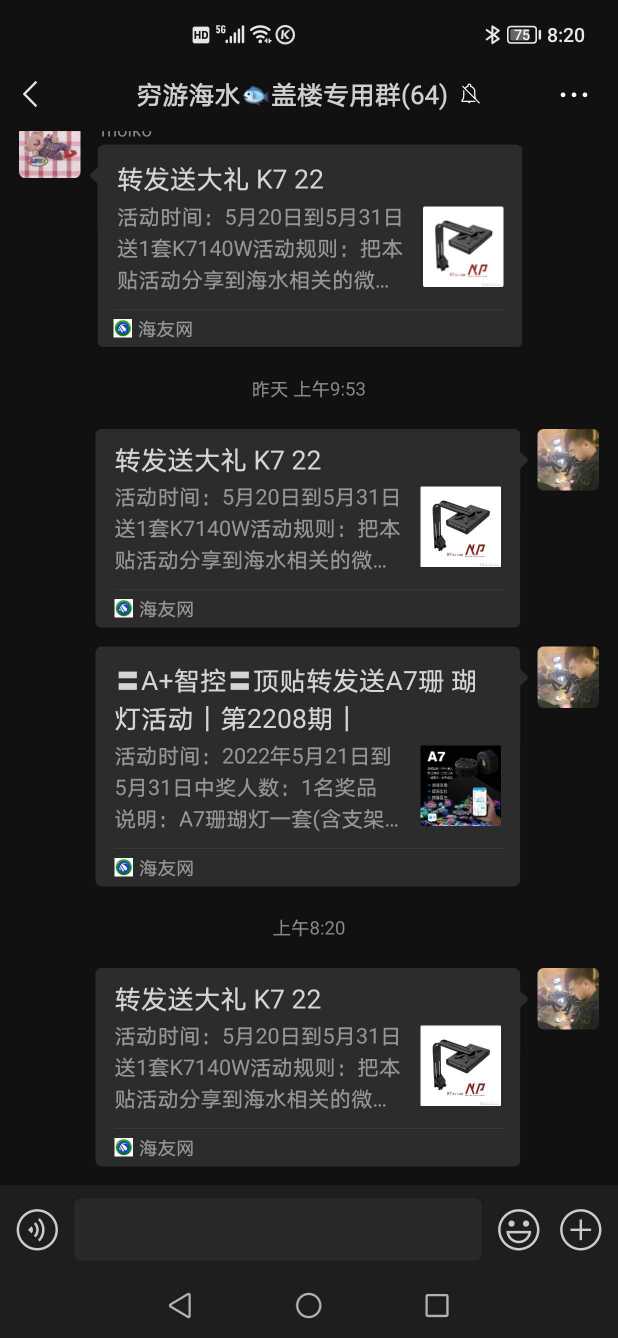
Task: Open the 转发送大礼 K7 22 card sent at 上午8:20
Action: coord(307,1066)
